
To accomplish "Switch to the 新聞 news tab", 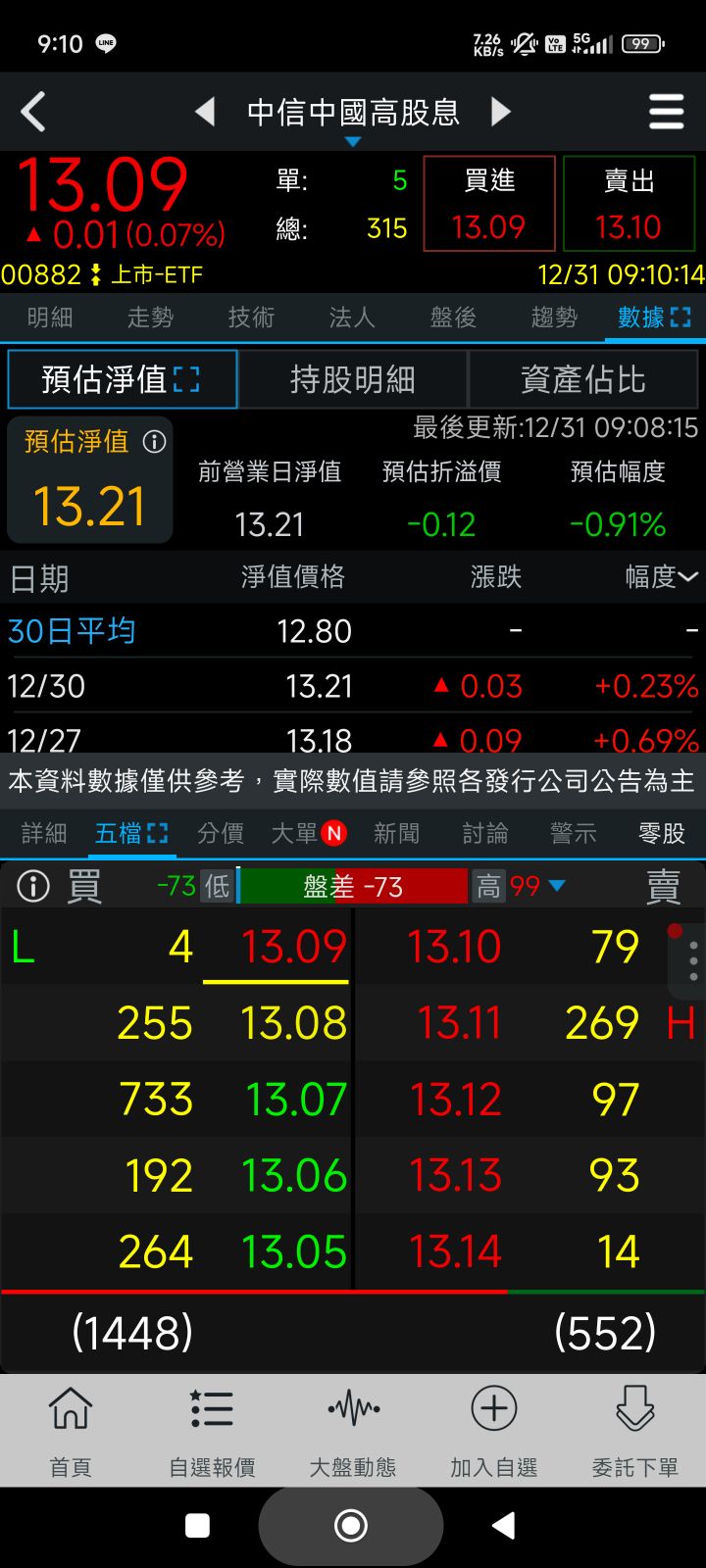I will coord(396,833).
